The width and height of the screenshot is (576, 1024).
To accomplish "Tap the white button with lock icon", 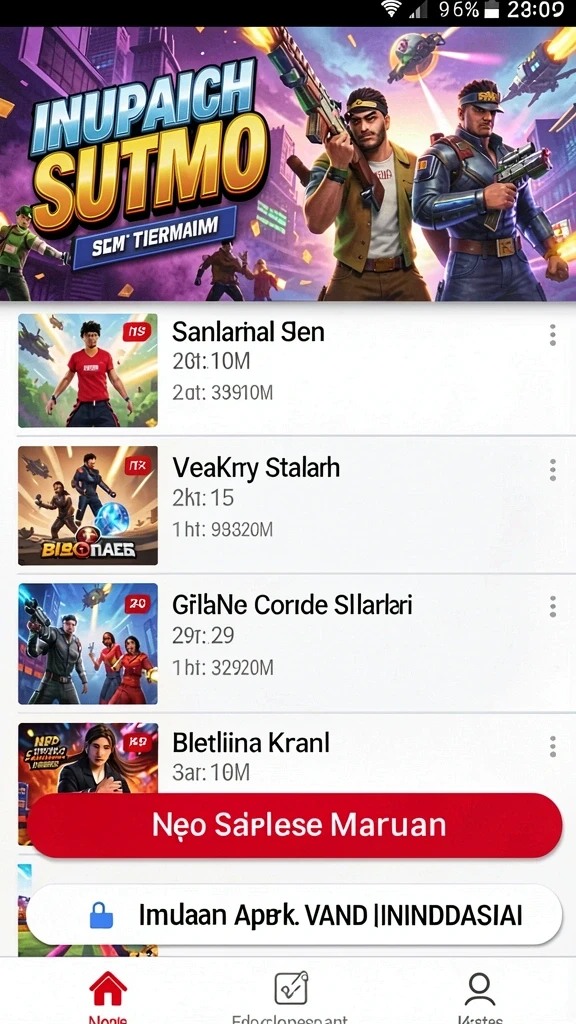I will [295, 915].
